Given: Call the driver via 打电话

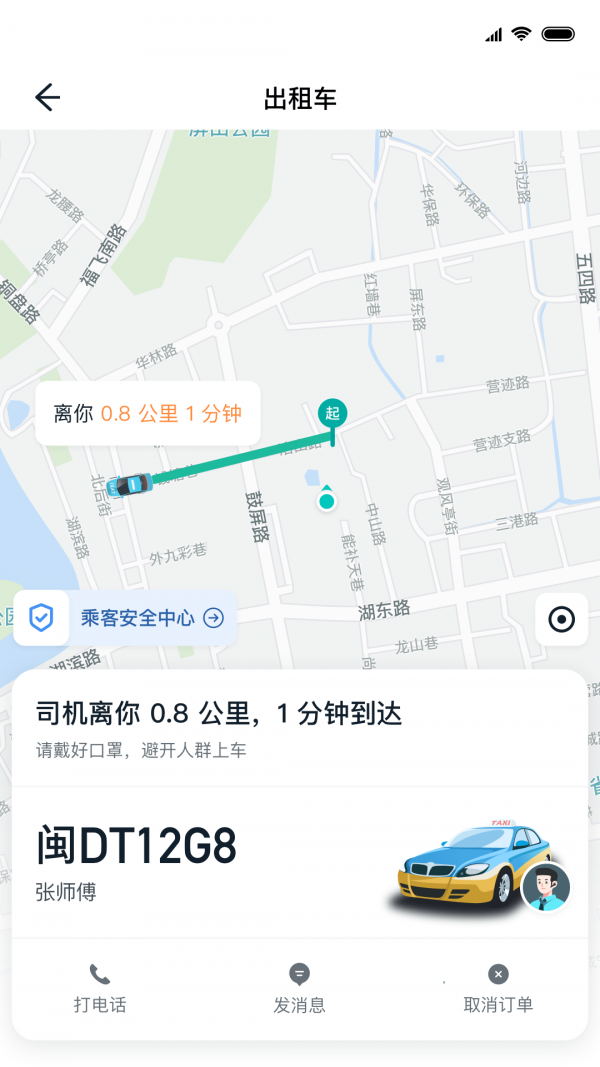Looking at the screenshot, I should [x=100, y=988].
